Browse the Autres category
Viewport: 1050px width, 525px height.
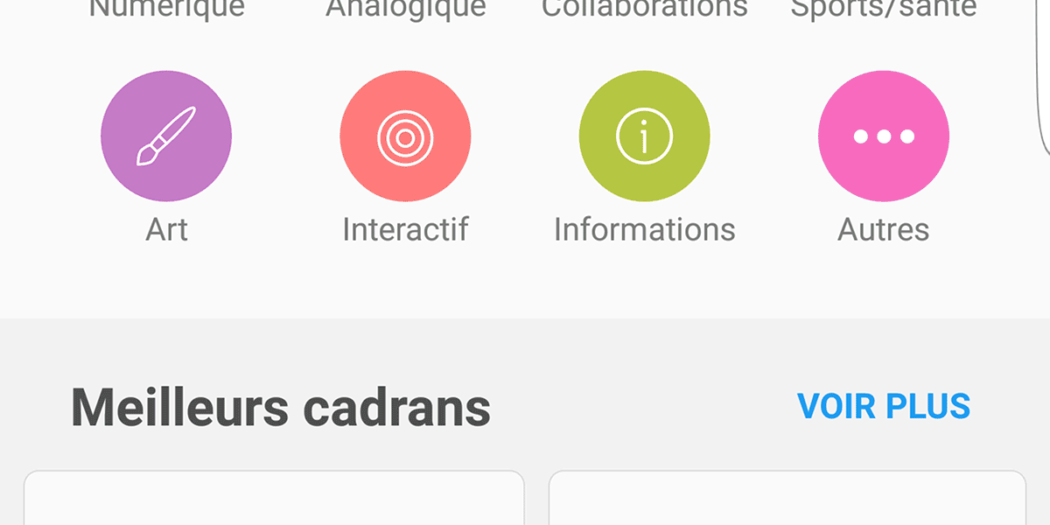coord(883,137)
